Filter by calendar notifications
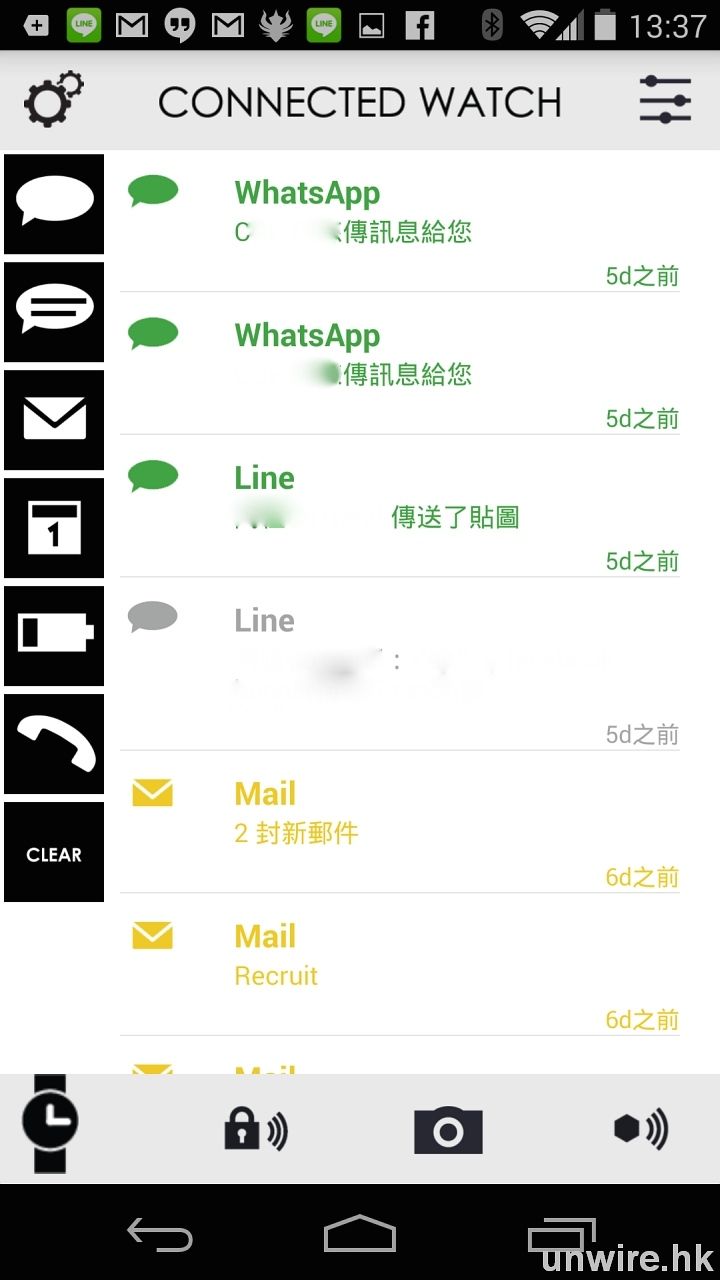Image resolution: width=720 pixels, height=1280 pixels. (54, 528)
